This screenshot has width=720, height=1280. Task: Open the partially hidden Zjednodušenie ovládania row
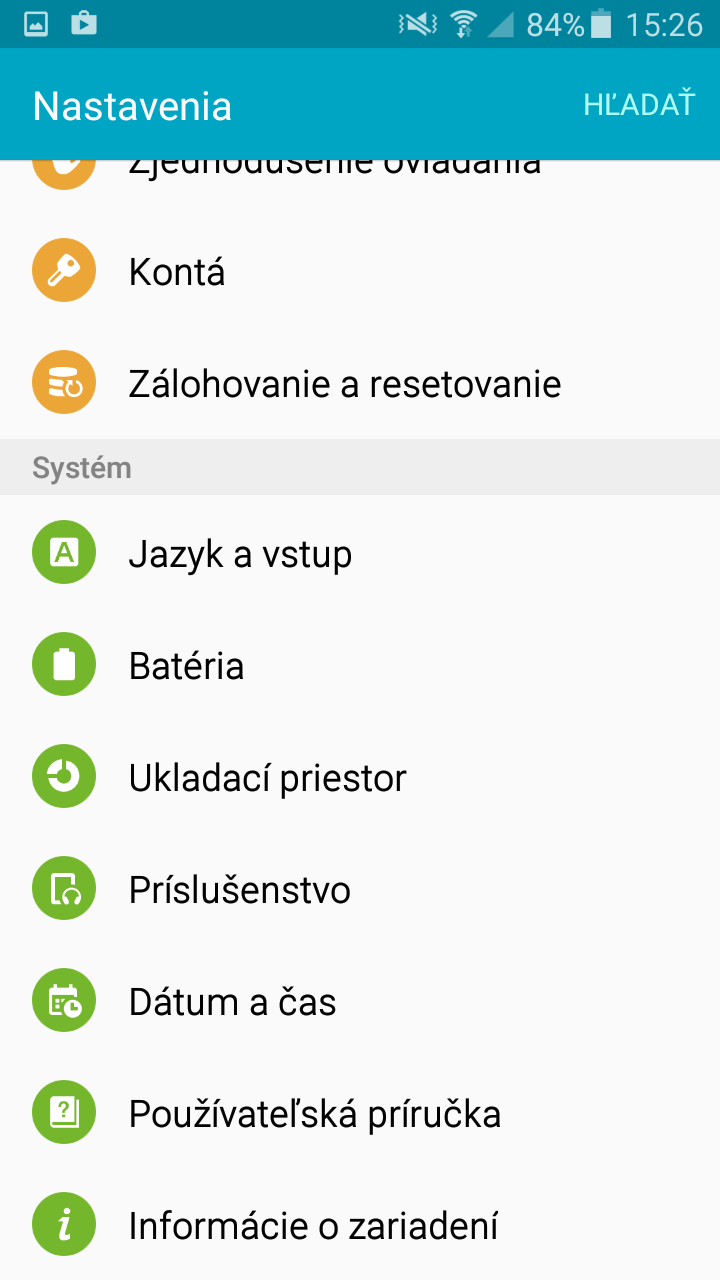pos(360,187)
